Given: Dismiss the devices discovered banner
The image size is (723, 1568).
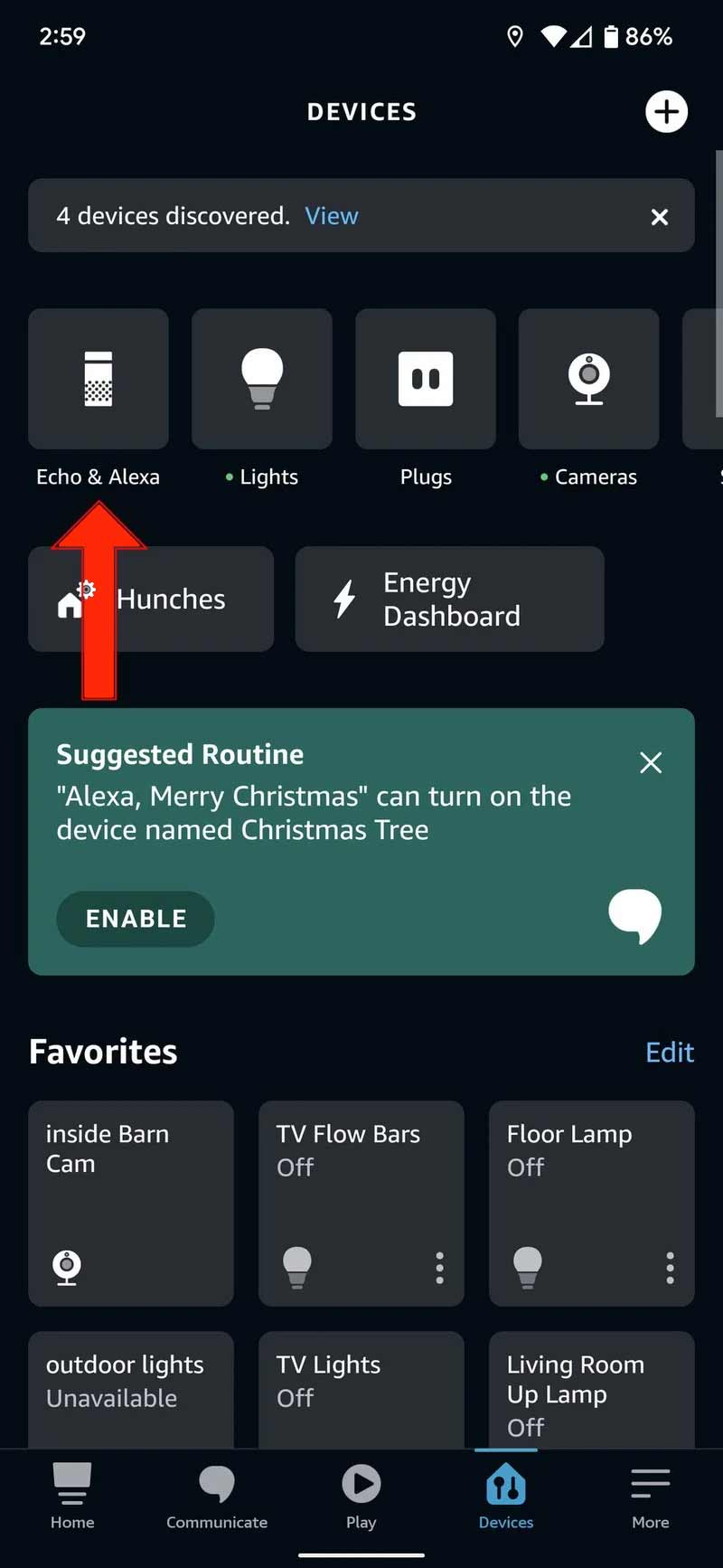Looking at the screenshot, I should [x=660, y=217].
